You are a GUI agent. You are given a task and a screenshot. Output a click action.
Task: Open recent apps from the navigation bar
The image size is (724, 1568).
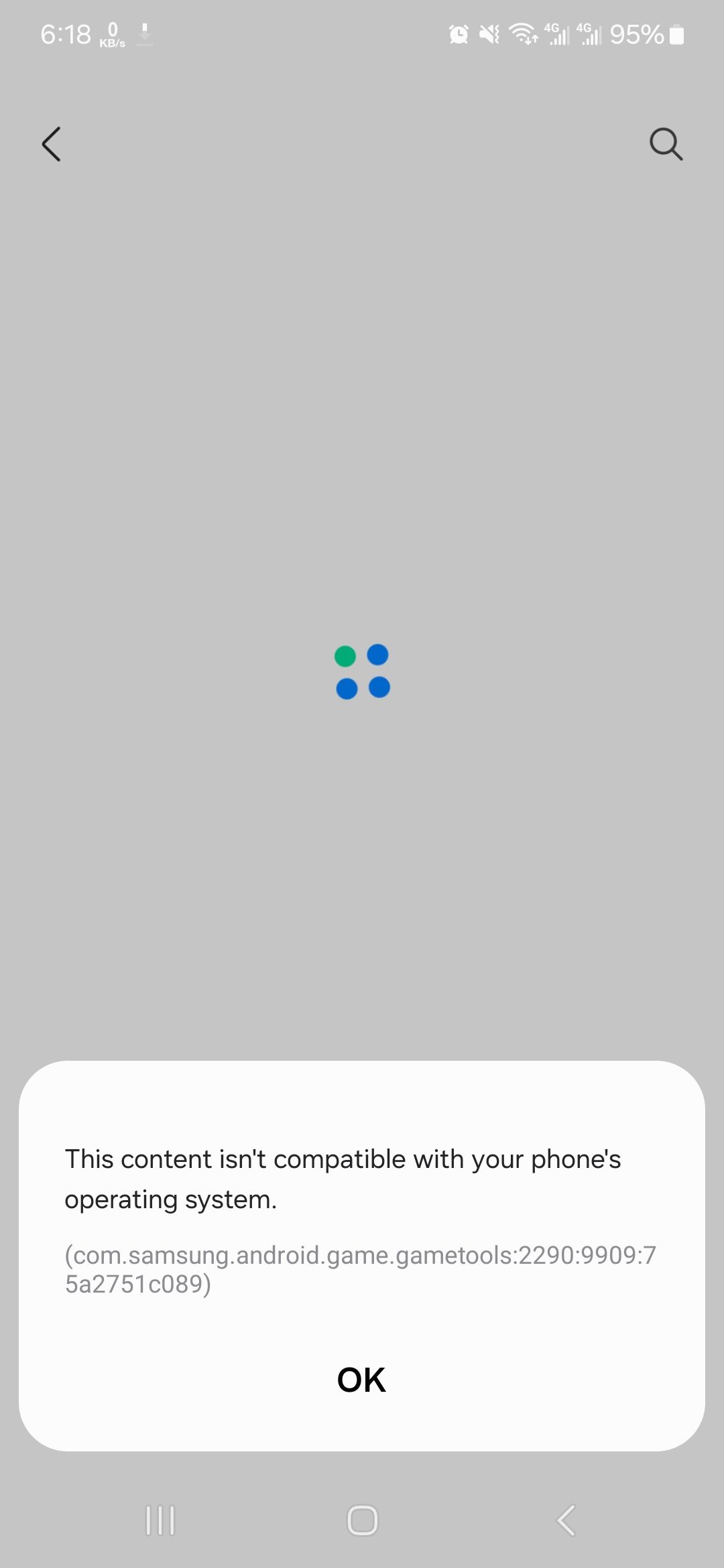point(160,1520)
